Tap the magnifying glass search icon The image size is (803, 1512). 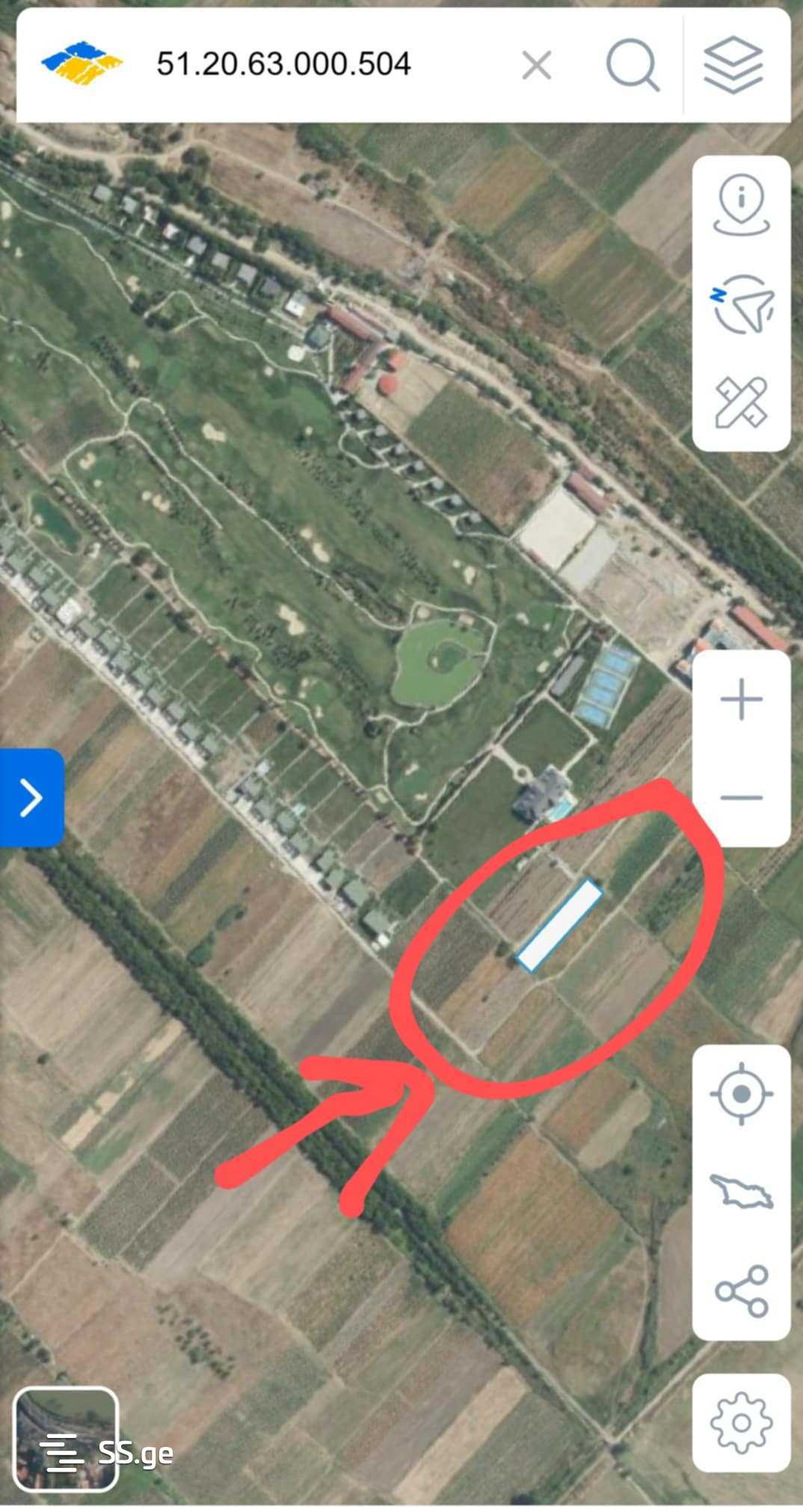[x=633, y=65]
